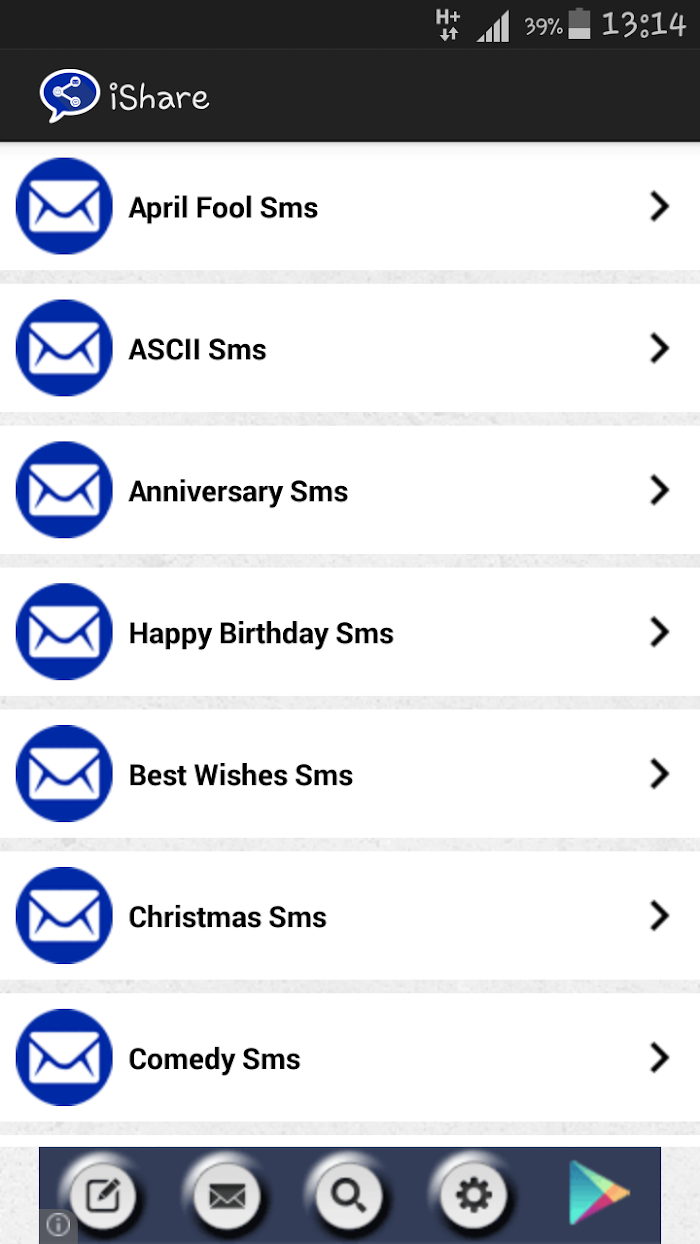Select Happy Birthday Sms

(x=350, y=633)
